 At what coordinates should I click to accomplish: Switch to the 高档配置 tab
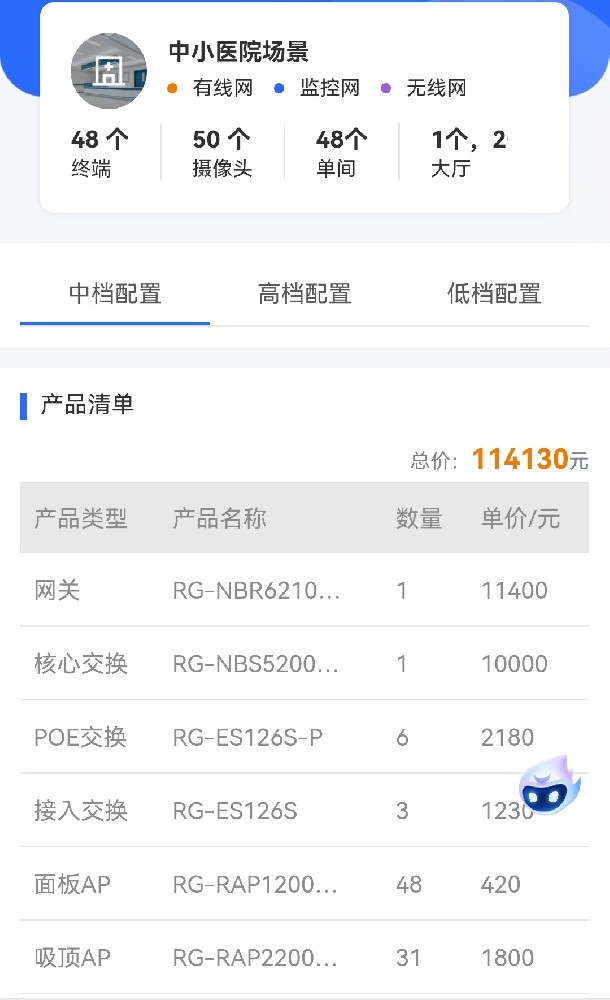click(x=304, y=294)
